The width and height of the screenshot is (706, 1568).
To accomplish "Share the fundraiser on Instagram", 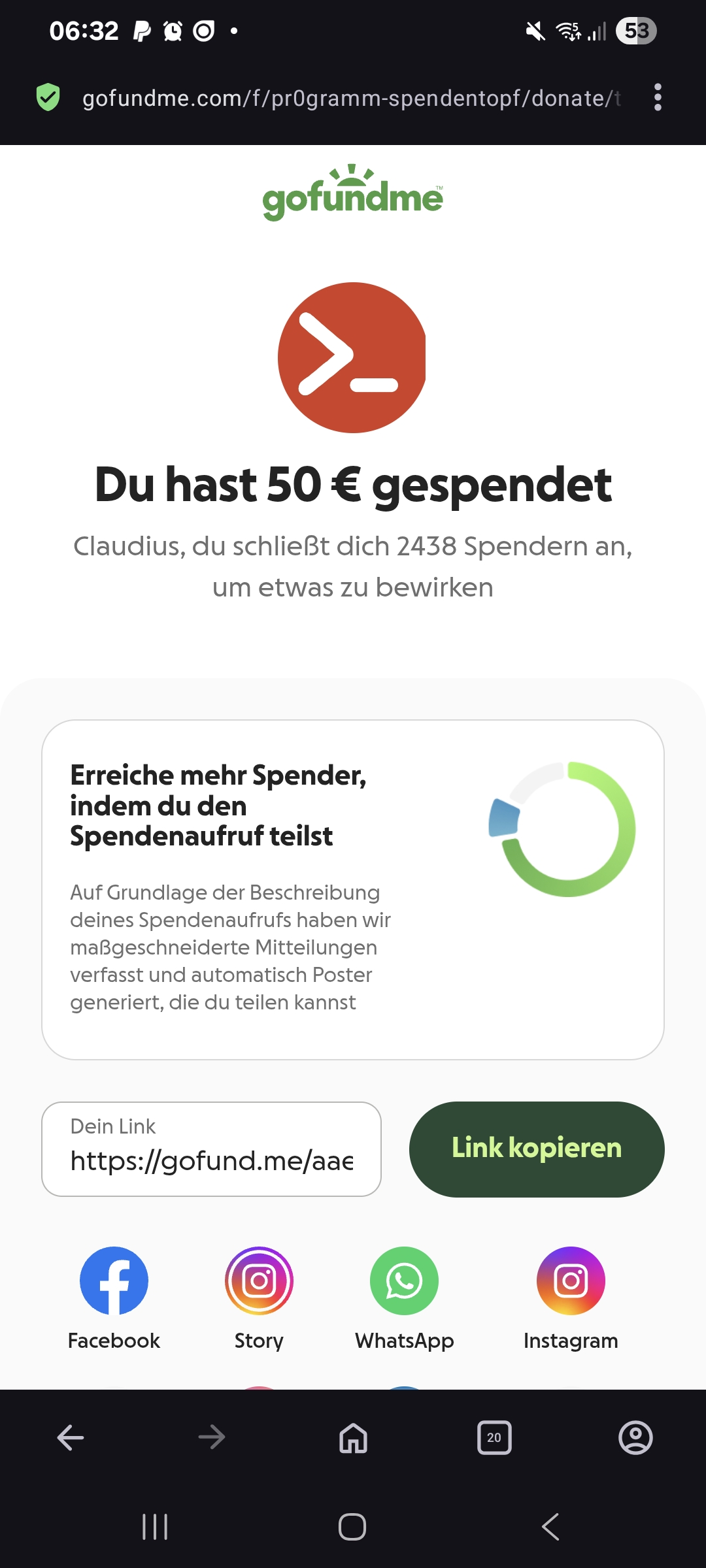I will click(571, 1281).
